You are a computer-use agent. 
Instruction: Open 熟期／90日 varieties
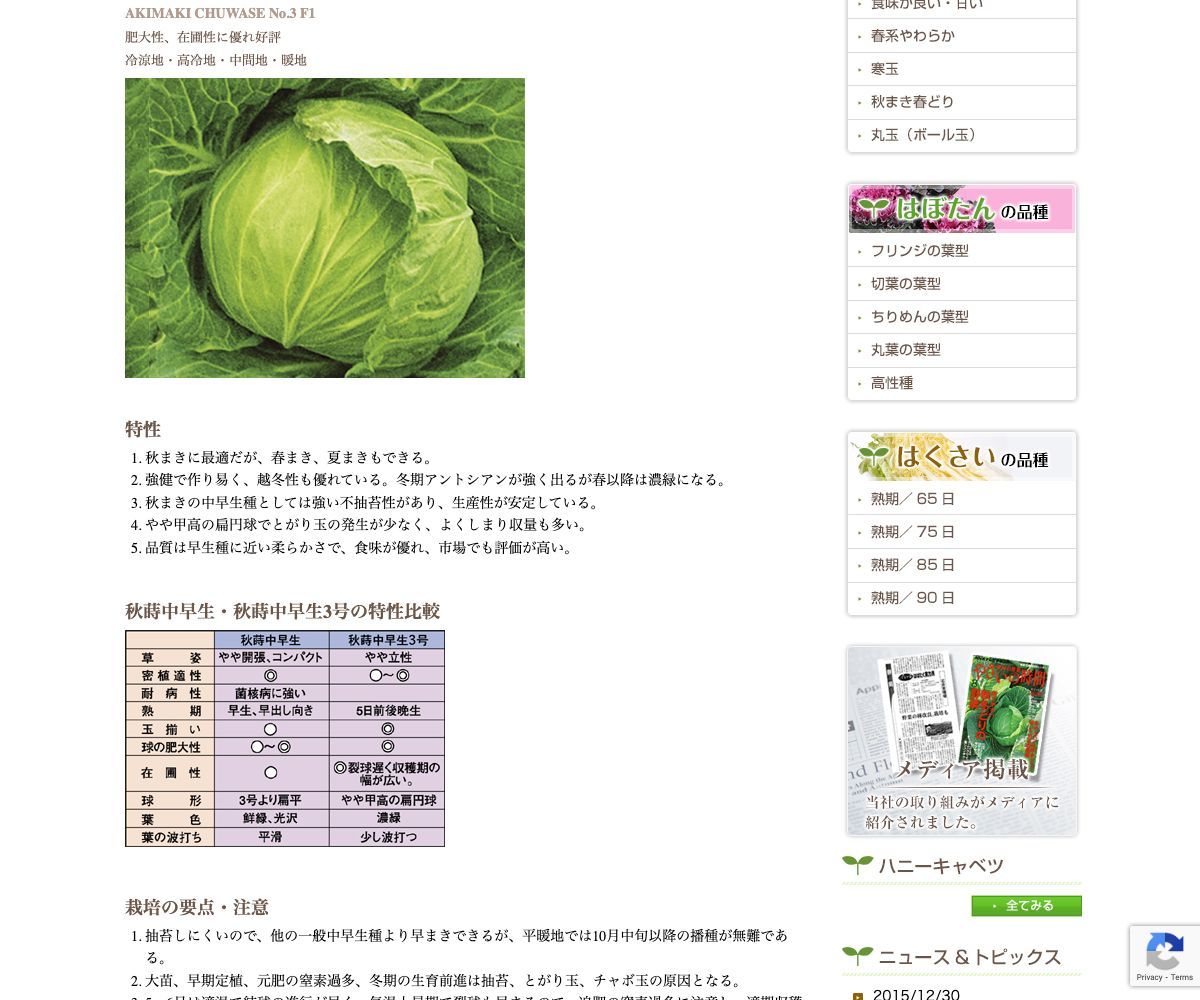click(912, 598)
